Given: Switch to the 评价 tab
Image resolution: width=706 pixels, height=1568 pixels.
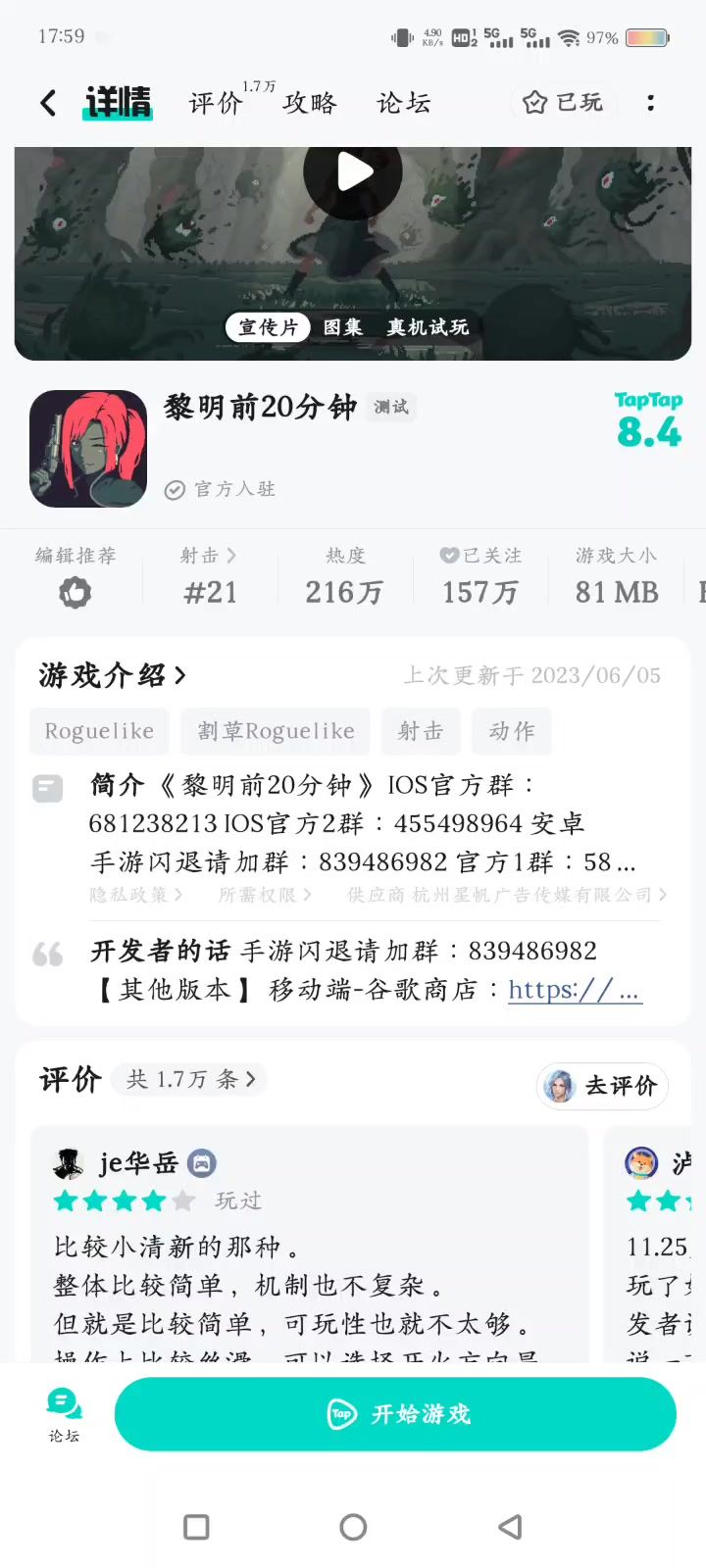Looking at the screenshot, I should point(216,103).
